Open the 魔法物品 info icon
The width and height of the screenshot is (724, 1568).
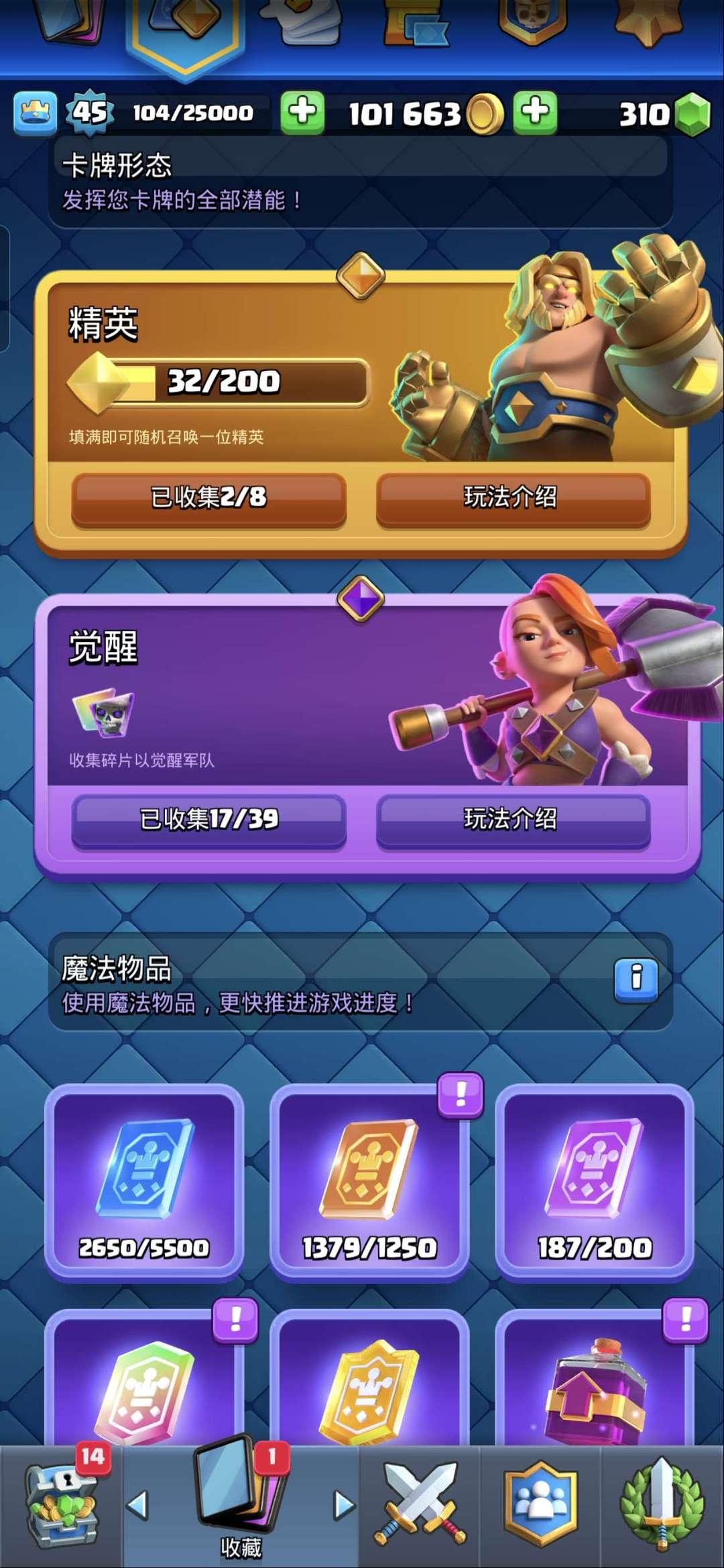636,978
